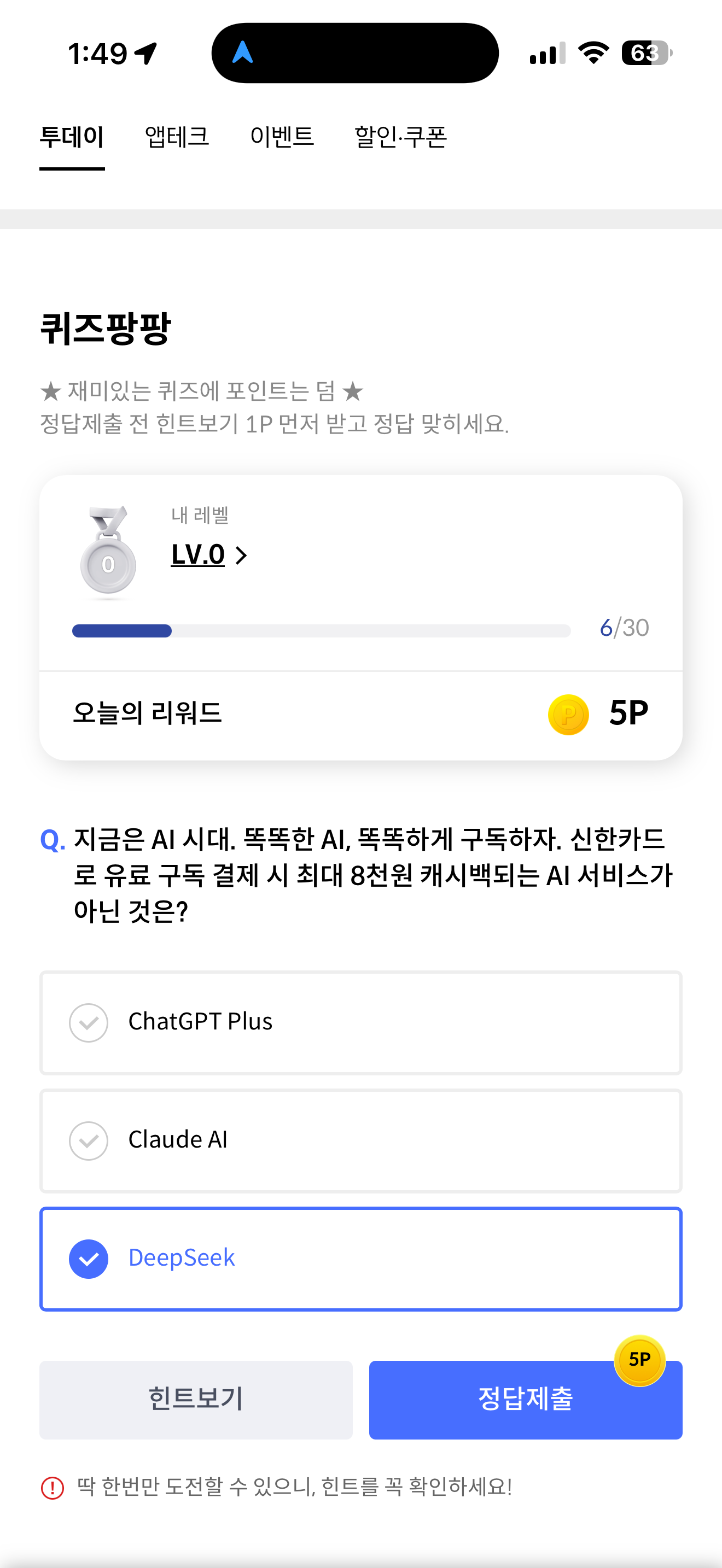Tap the 힌트보기 hint button

(x=196, y=1400)
